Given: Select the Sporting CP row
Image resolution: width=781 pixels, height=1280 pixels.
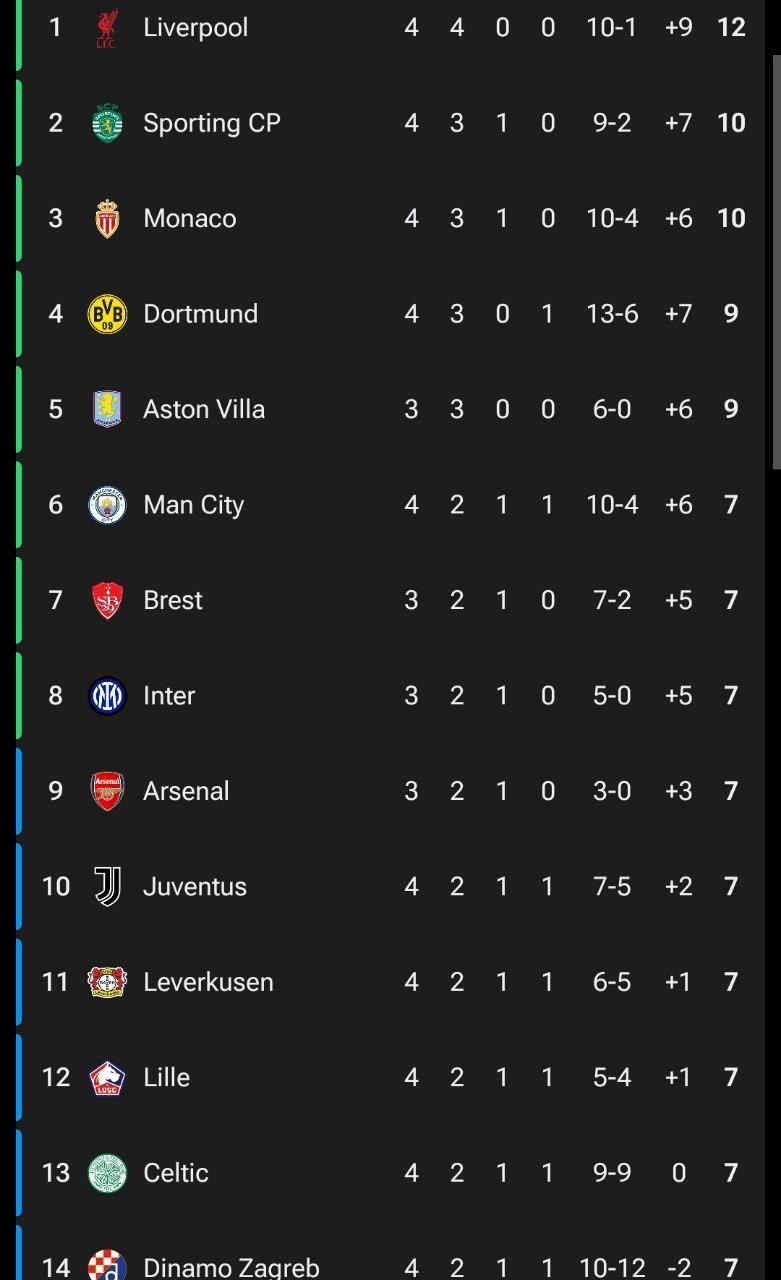Looking at the screenshot, I should click(390, 123).
